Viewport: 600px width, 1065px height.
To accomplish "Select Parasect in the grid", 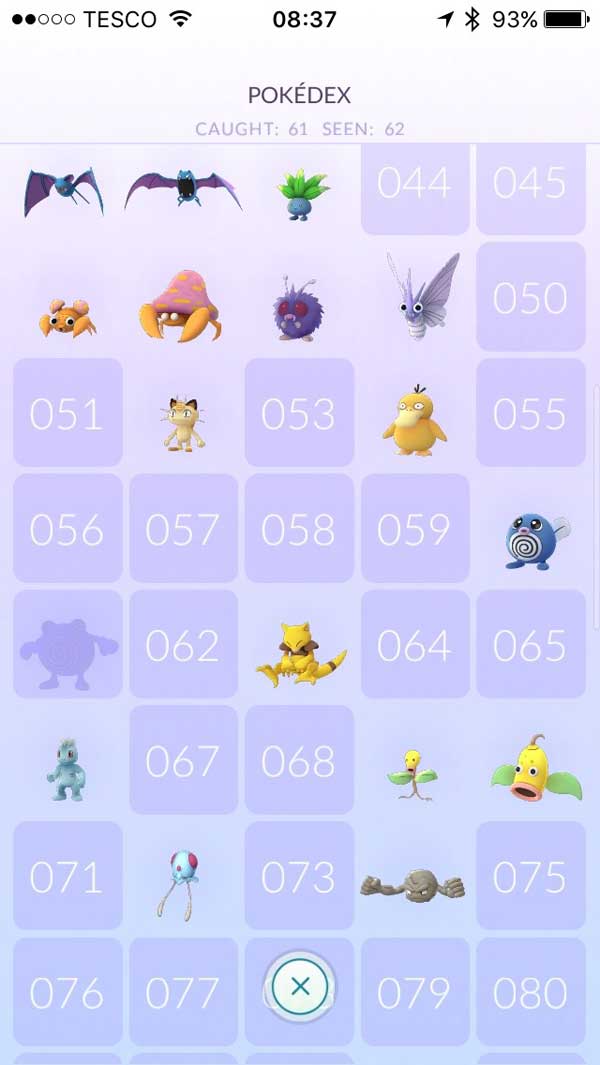I will [181, 304].
